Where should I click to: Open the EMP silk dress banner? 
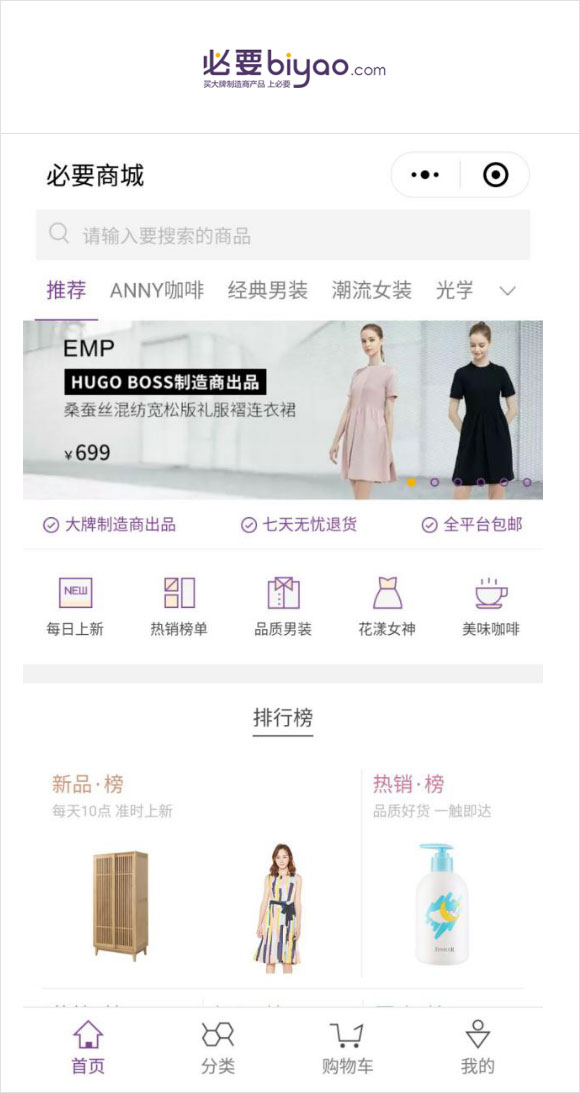pos(283,410)
